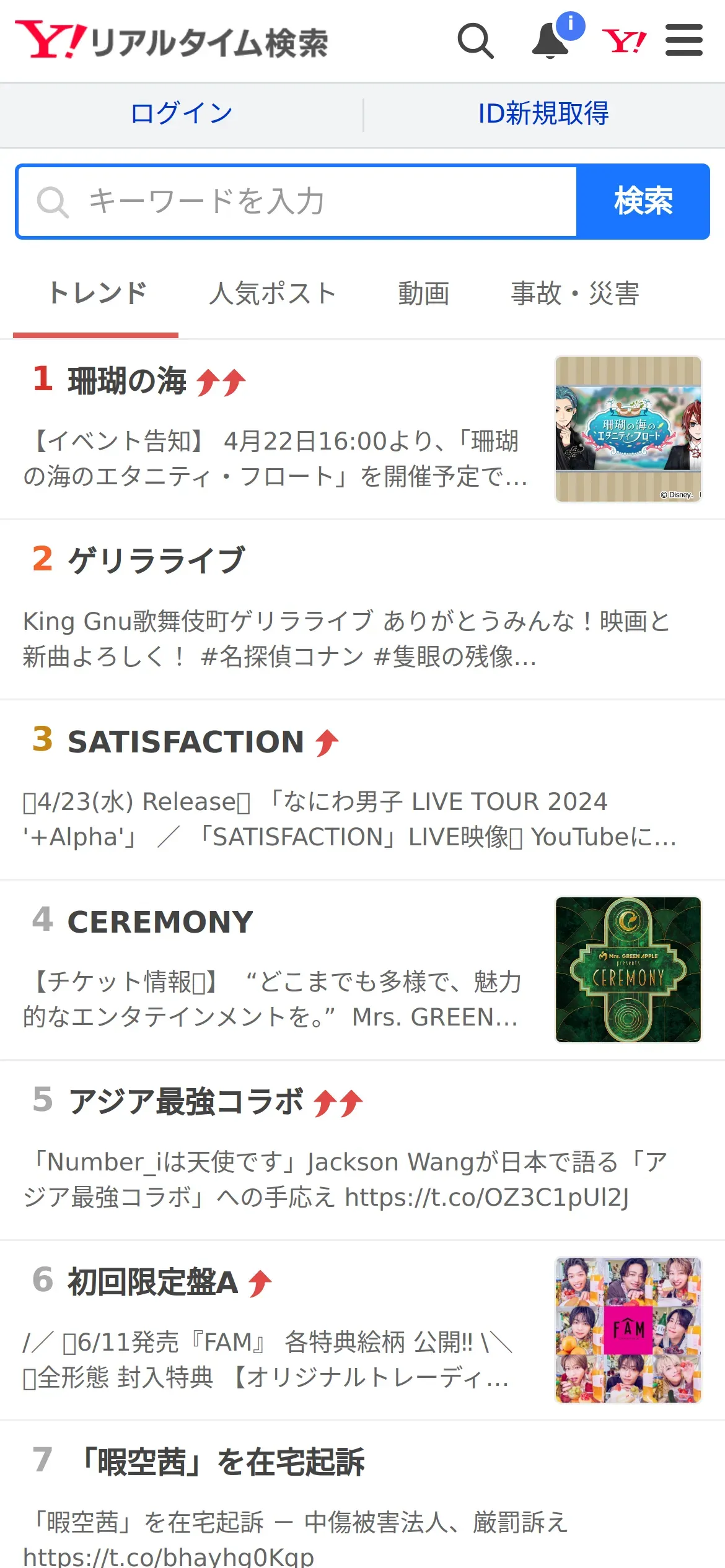Viewport: 725px width, 1568px height.
Task: Tap the search magnifier icon in header
Action: (x=475, y=41)
